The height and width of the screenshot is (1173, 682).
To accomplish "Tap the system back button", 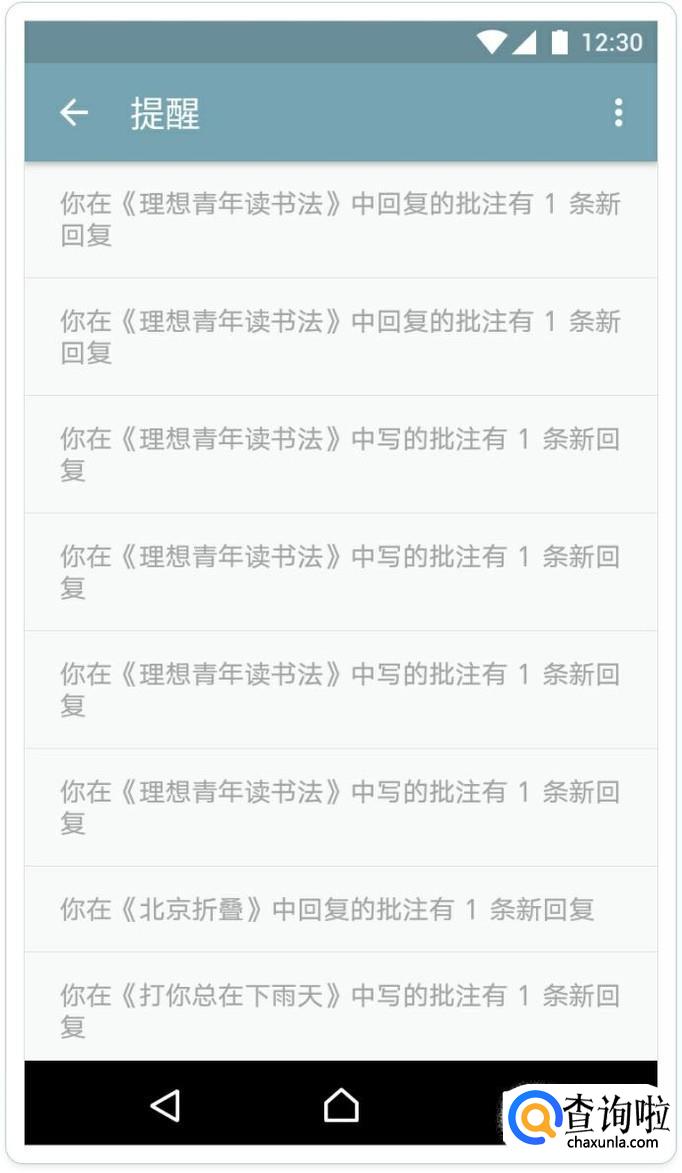I will [165, 1105].
